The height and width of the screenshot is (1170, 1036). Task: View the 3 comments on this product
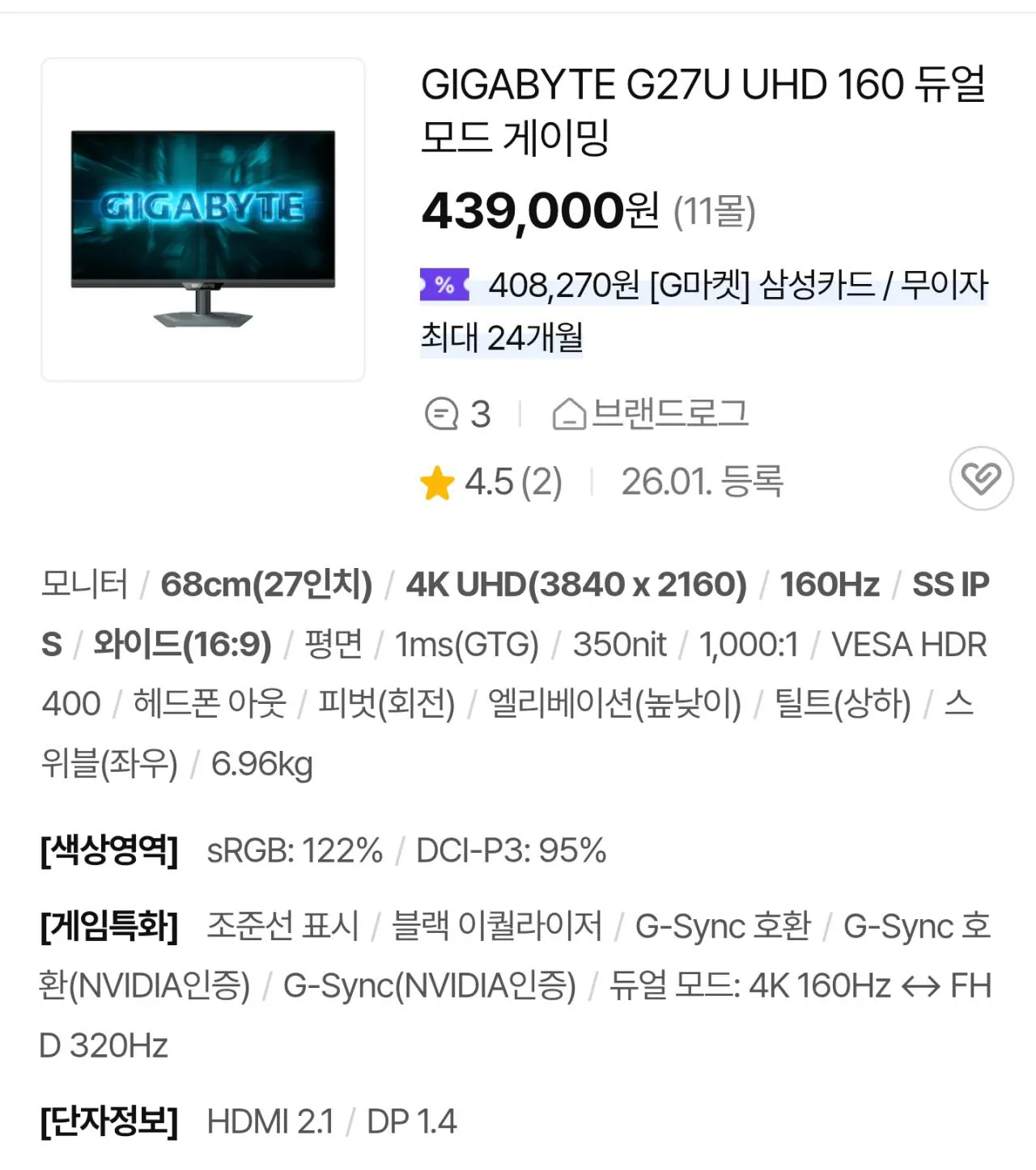point(458,414)
